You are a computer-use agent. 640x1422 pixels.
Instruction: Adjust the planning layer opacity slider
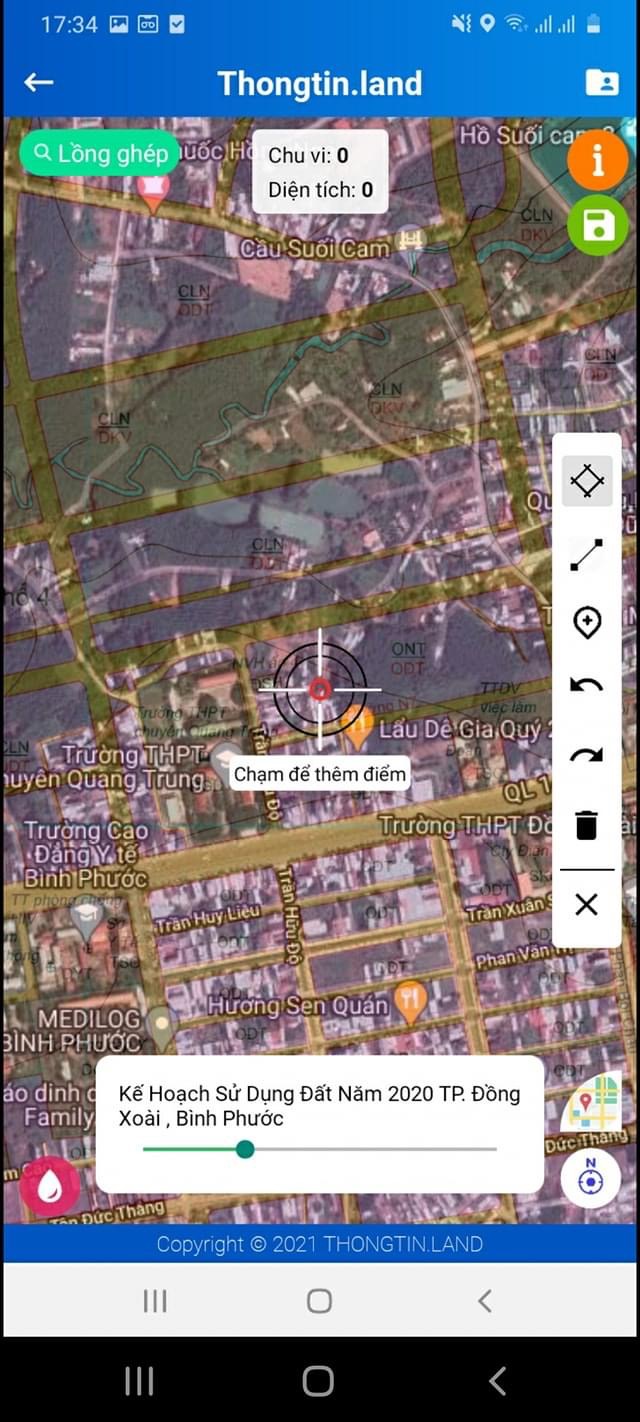[x=245, y=1149]
